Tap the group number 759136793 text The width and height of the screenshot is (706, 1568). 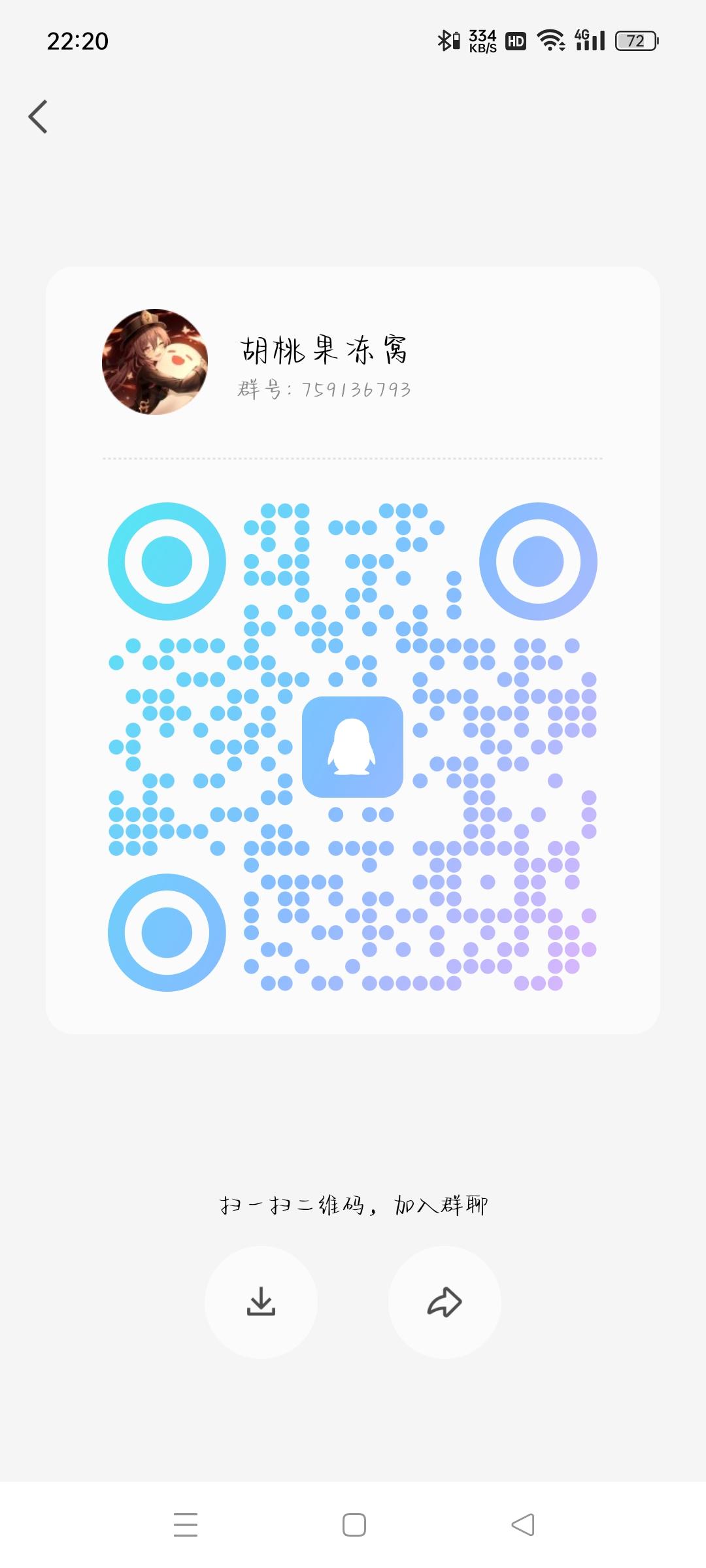tap(327, 389)
